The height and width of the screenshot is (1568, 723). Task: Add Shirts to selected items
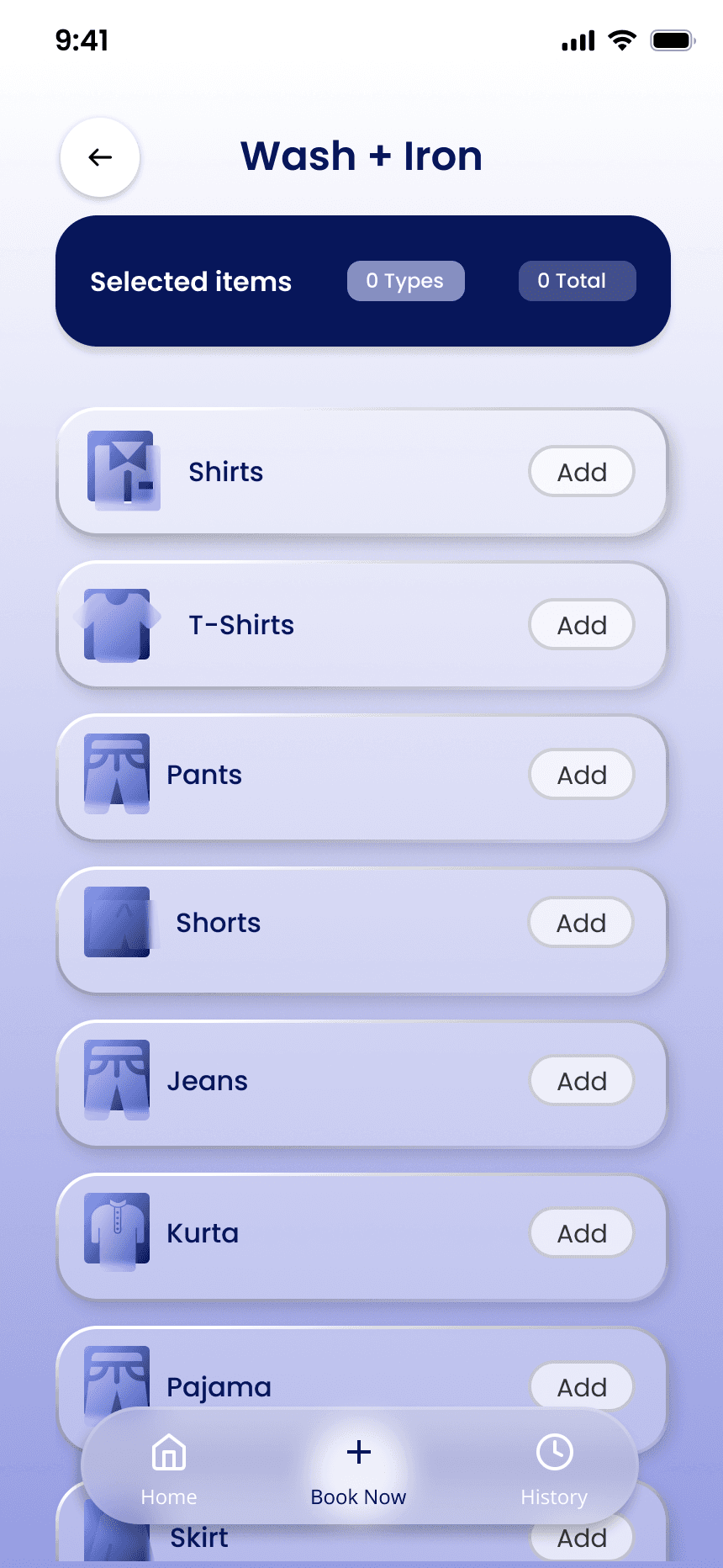(x=582, y=472)
